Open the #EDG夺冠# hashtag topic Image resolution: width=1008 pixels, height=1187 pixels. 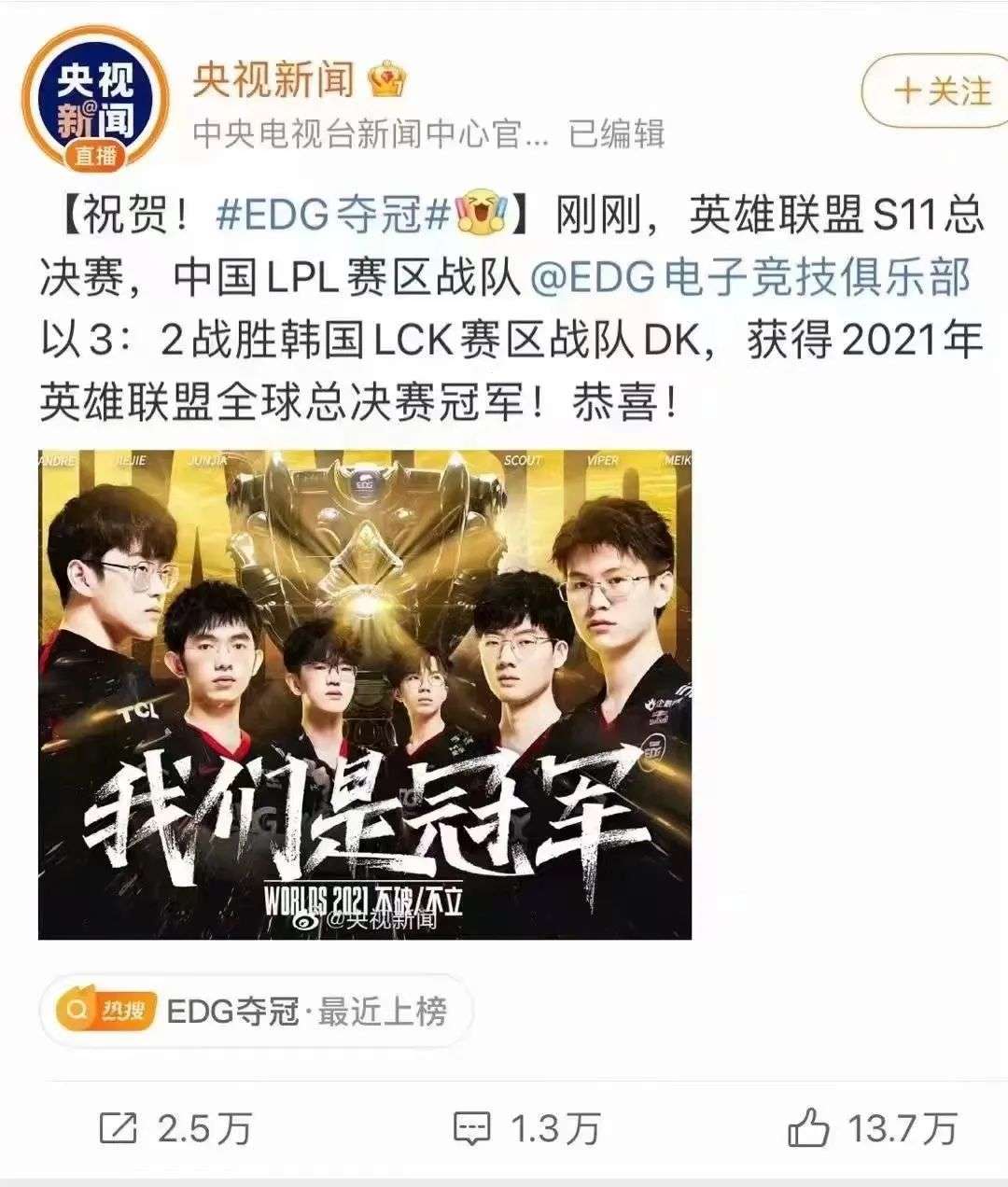pos(334,216)
